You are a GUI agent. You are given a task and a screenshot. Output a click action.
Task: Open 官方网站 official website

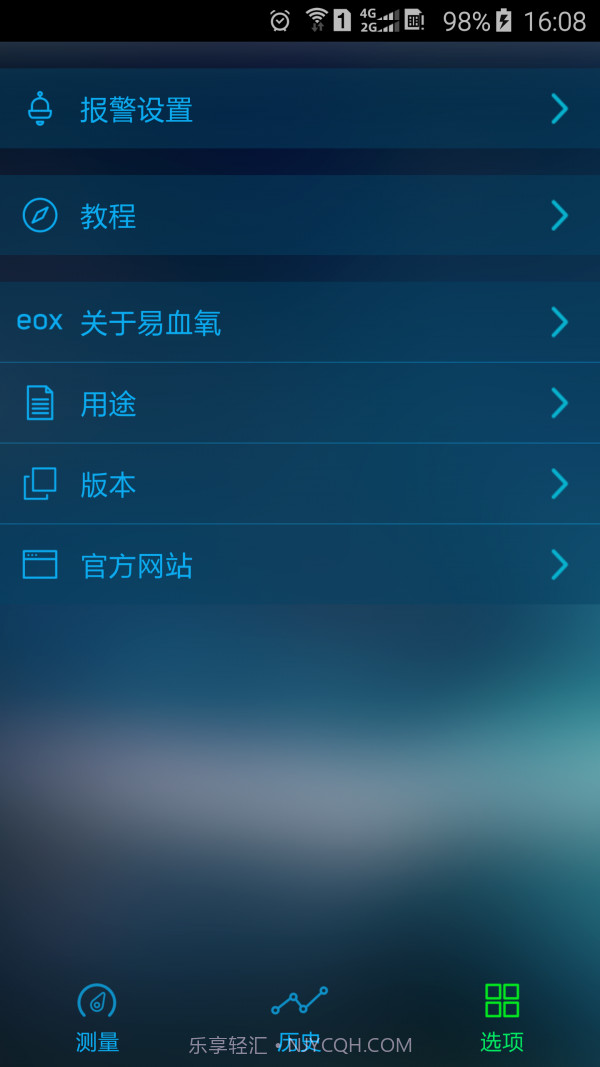point(300,566)
